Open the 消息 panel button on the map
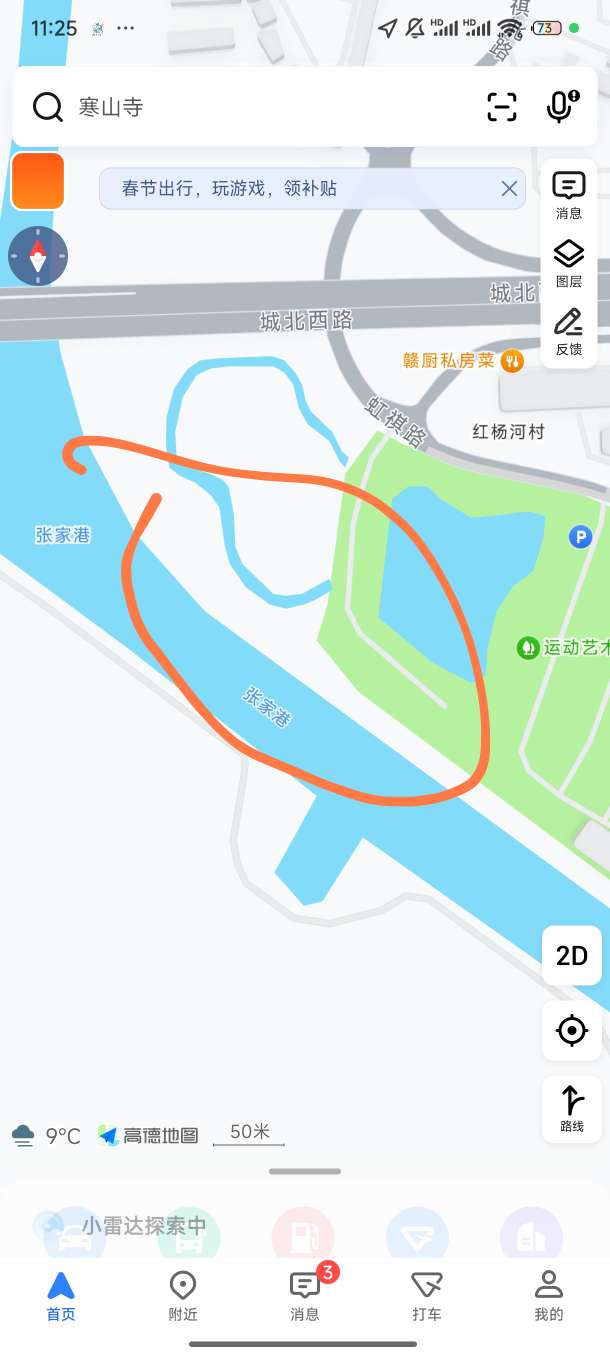The height and width of the screenshot is (1356, 610). click(x=569, y=195)
